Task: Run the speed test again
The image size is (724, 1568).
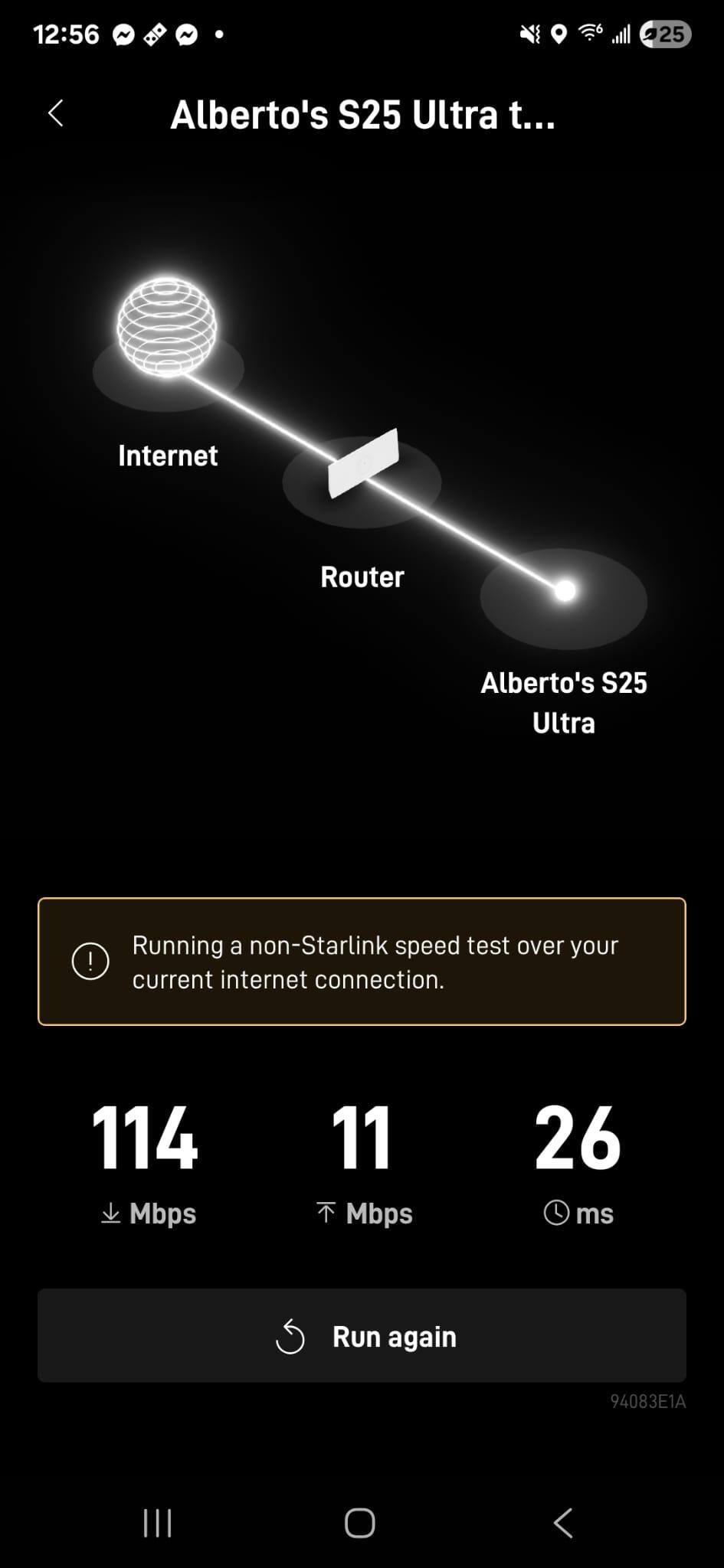Action: (x=362, y=1336)
